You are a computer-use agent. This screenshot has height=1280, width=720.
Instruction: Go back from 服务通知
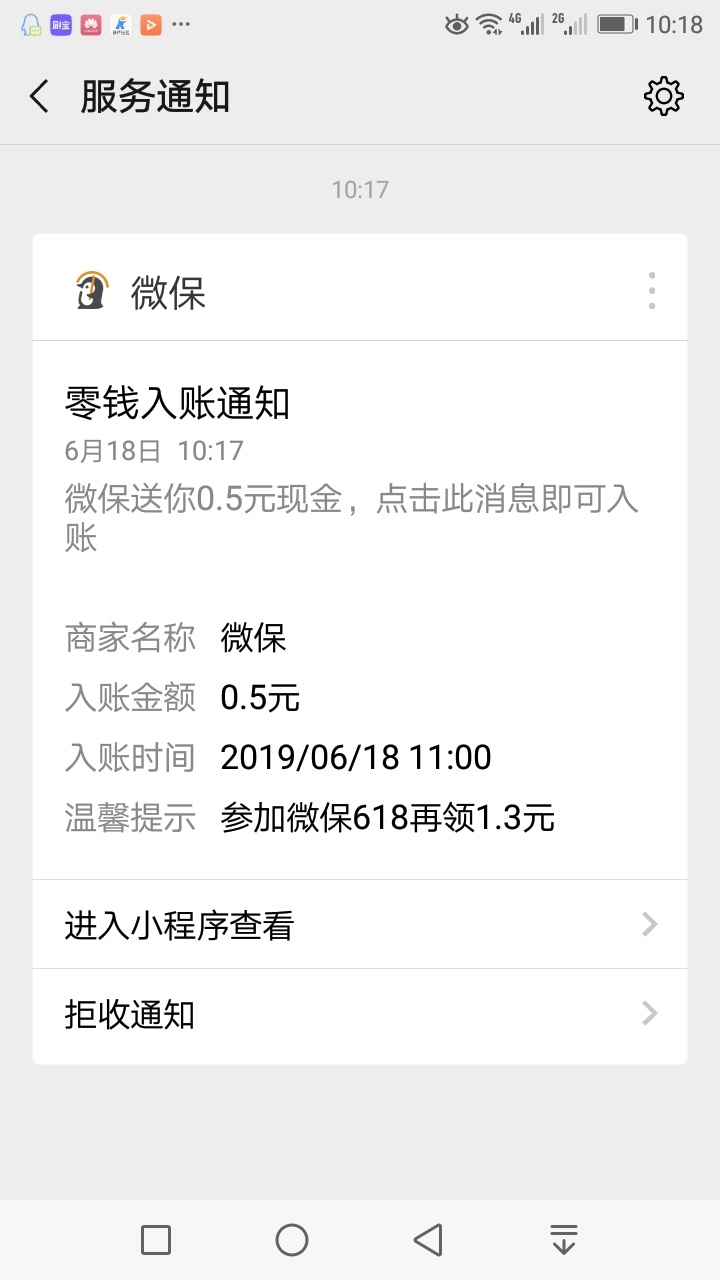pyautogui.click(x=39, y=97)
